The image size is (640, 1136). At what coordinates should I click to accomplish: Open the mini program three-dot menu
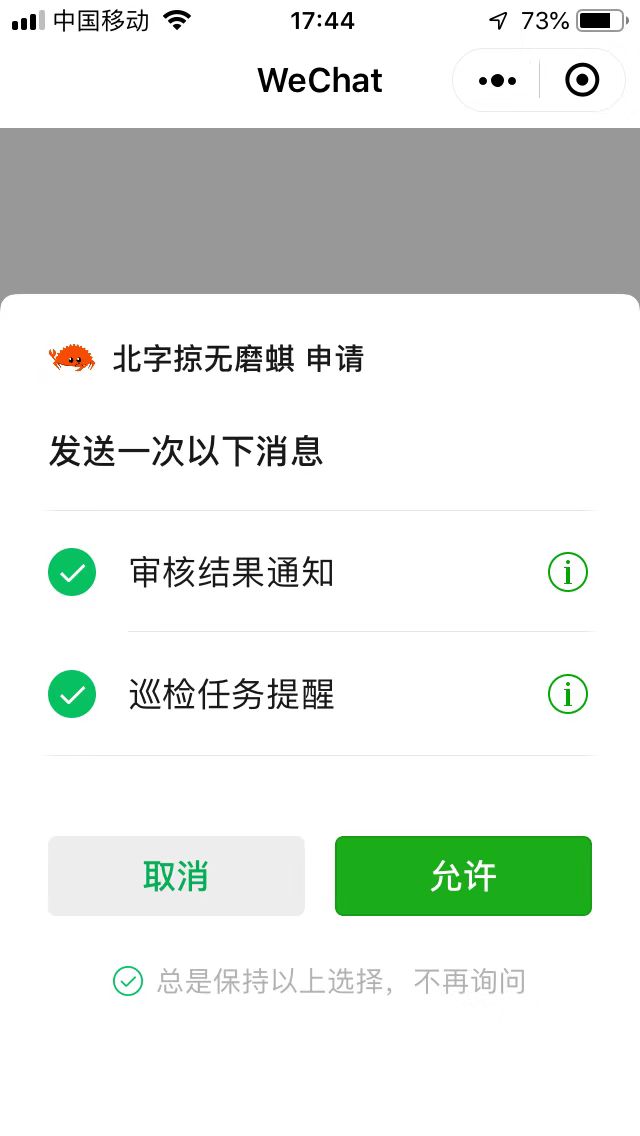pos(497,80)
